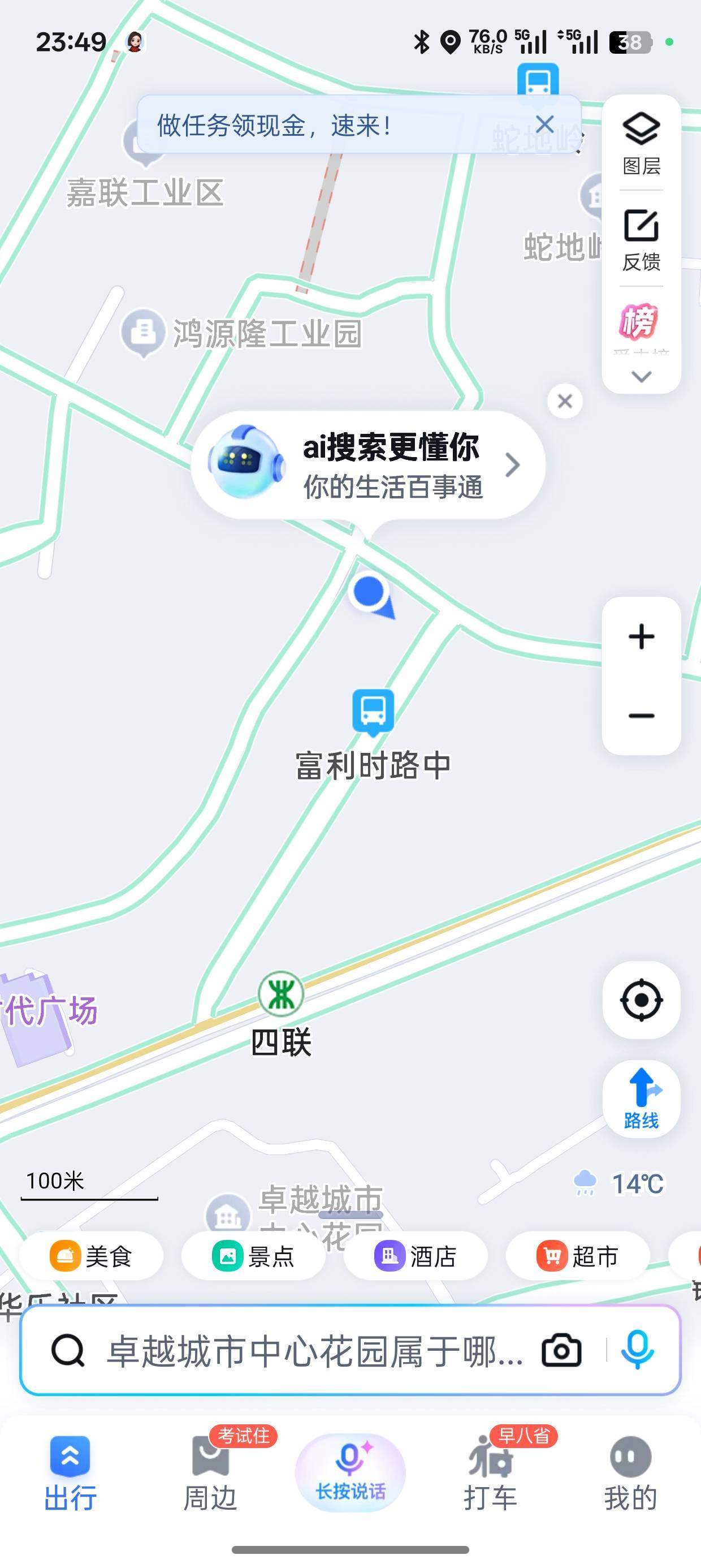Recenter map on current location

(641, 1000)
